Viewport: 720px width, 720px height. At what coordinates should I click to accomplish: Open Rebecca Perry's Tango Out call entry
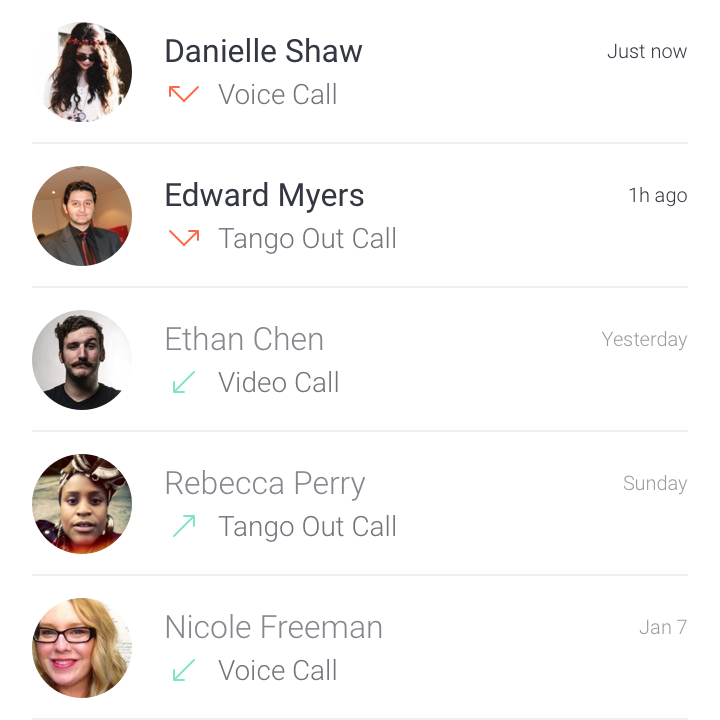[x=400, y=504]
